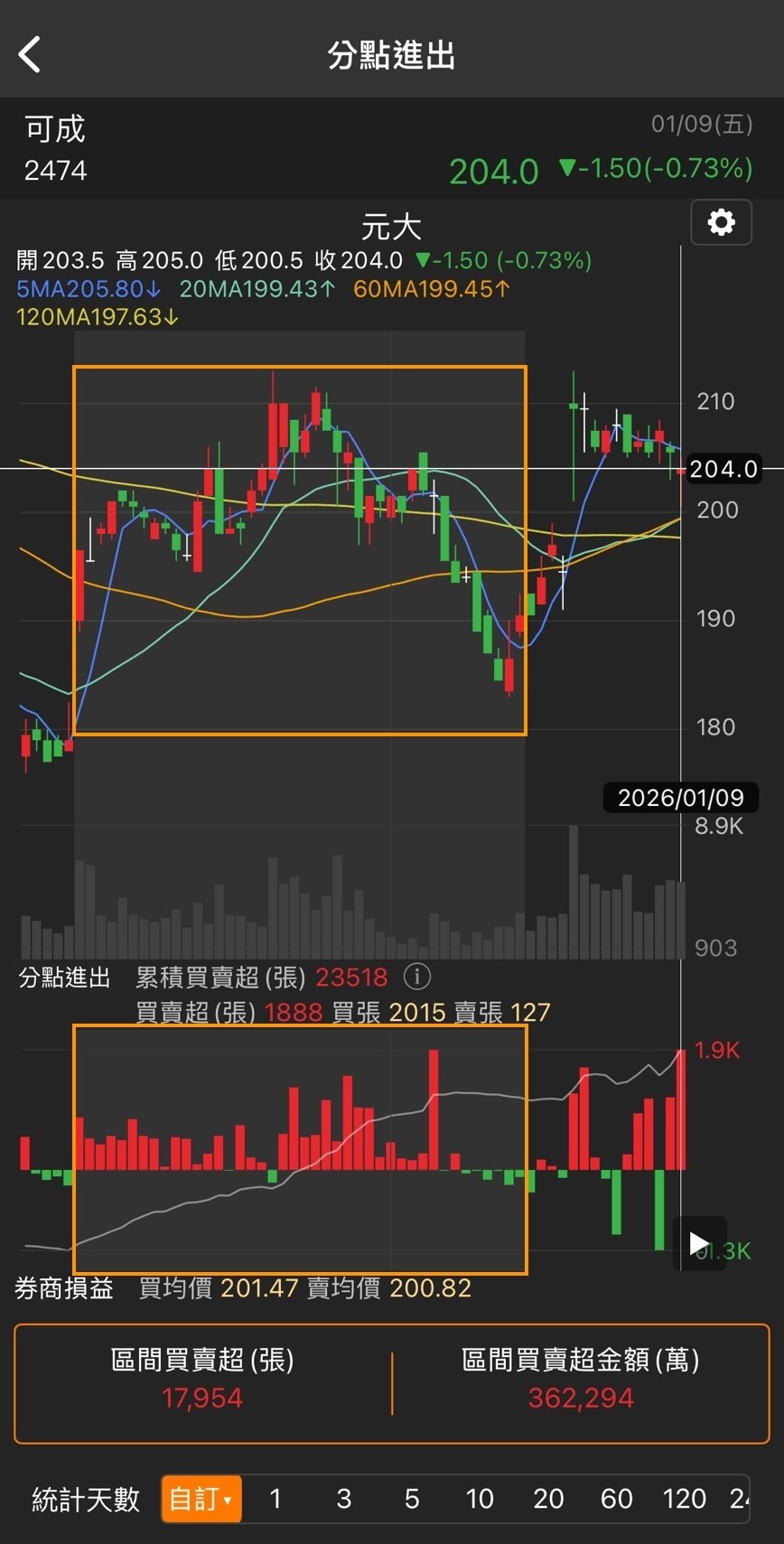
Task: Select 1 day statistics
Action: point(275,1499)
